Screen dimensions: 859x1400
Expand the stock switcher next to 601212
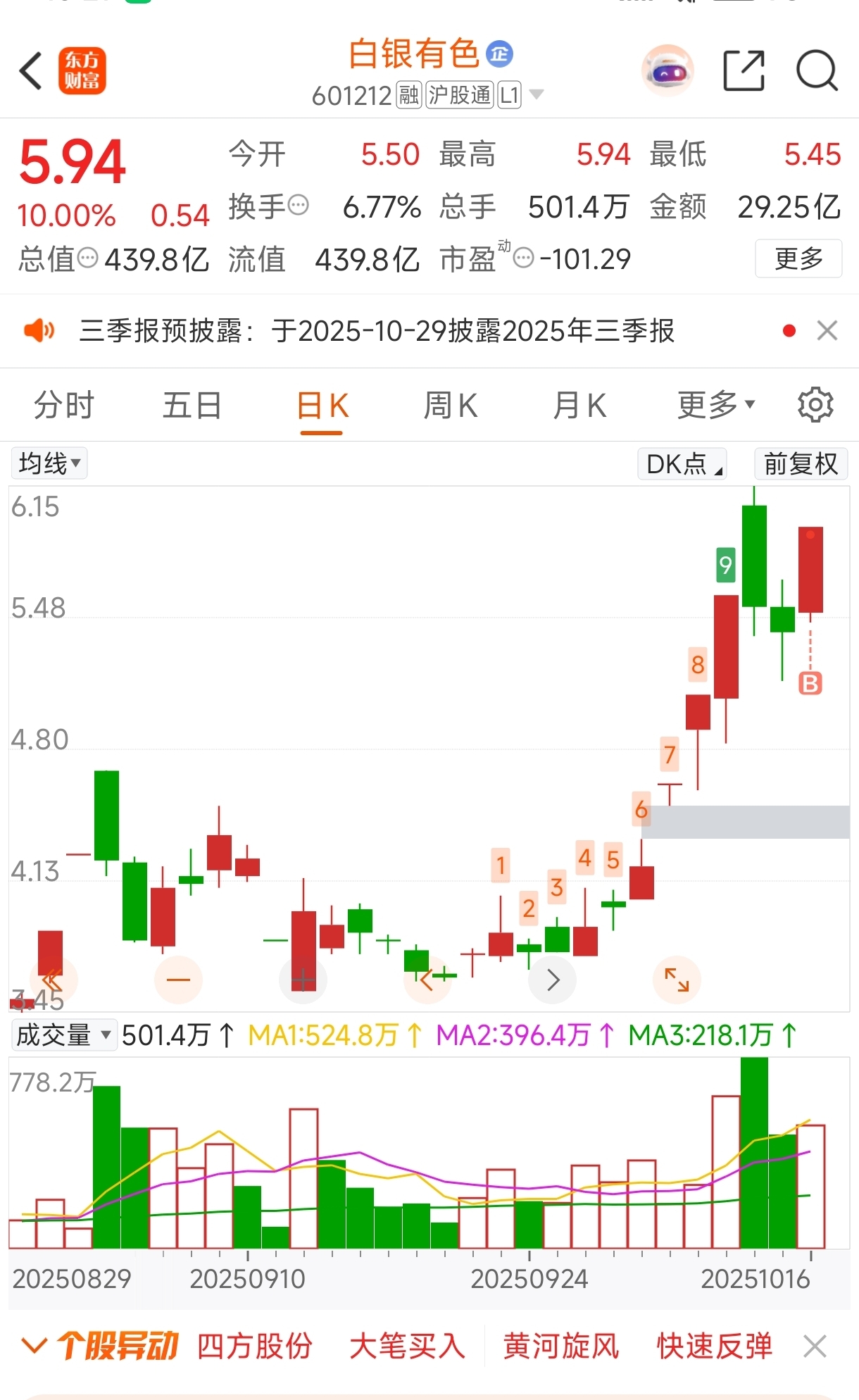click(536, 94)
